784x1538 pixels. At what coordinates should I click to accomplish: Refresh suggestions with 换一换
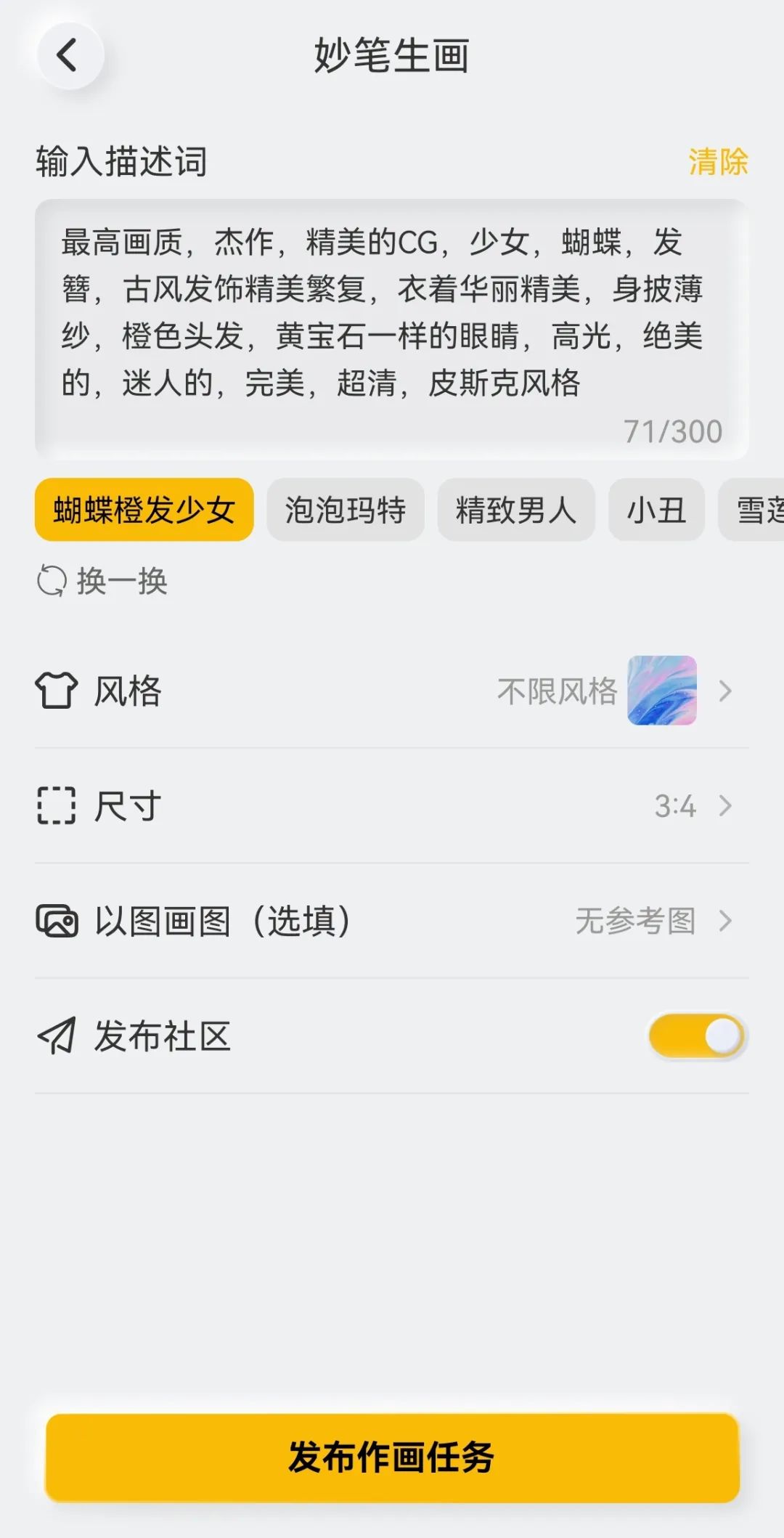[x=103, y=582]
